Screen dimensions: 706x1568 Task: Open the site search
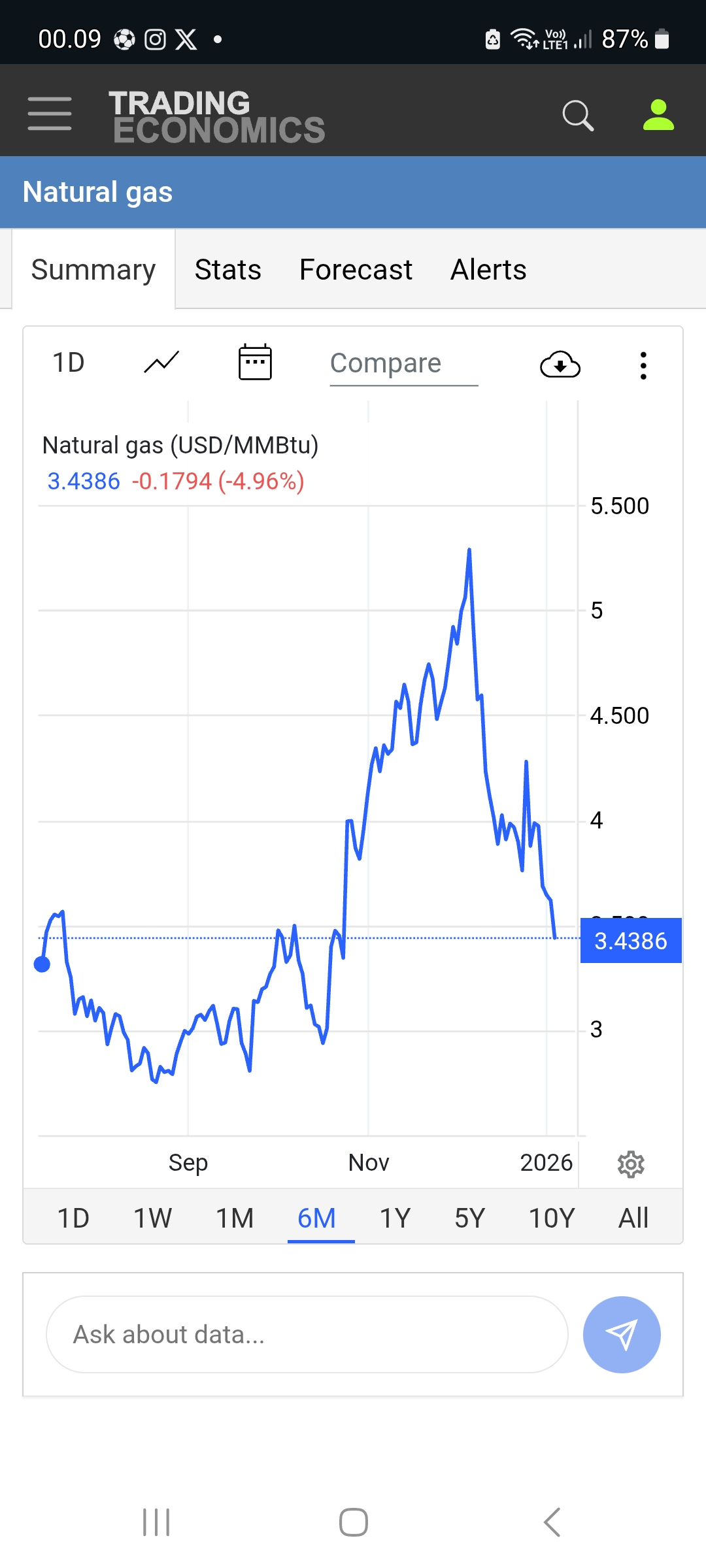(x=578, y=116)
